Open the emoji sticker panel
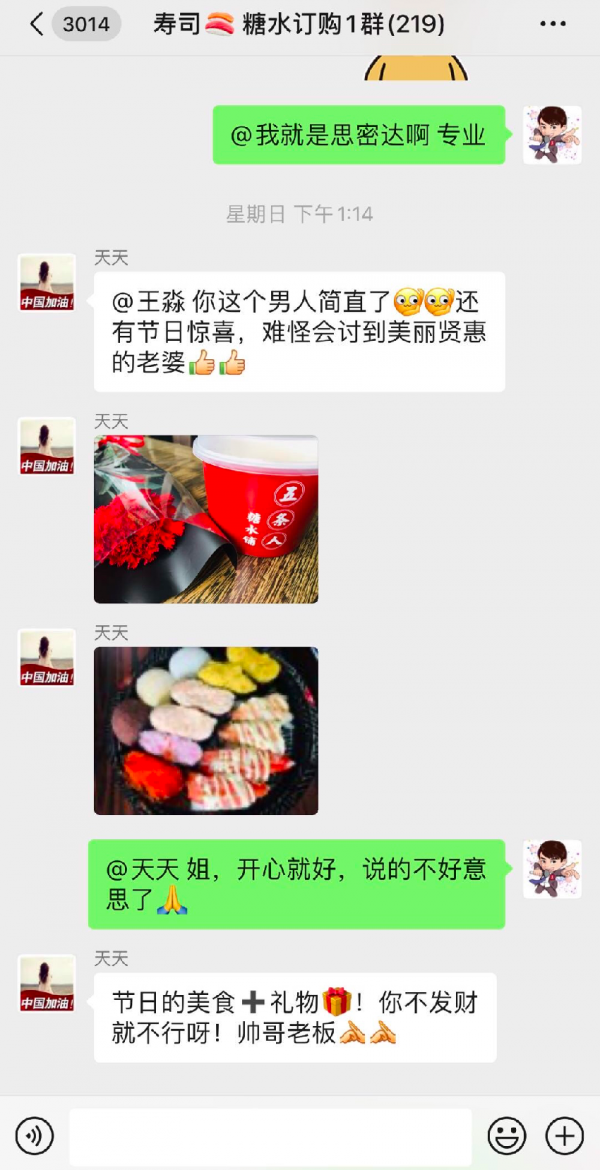Viewport: 600px width, 1170px height. tap(507, 1136)
